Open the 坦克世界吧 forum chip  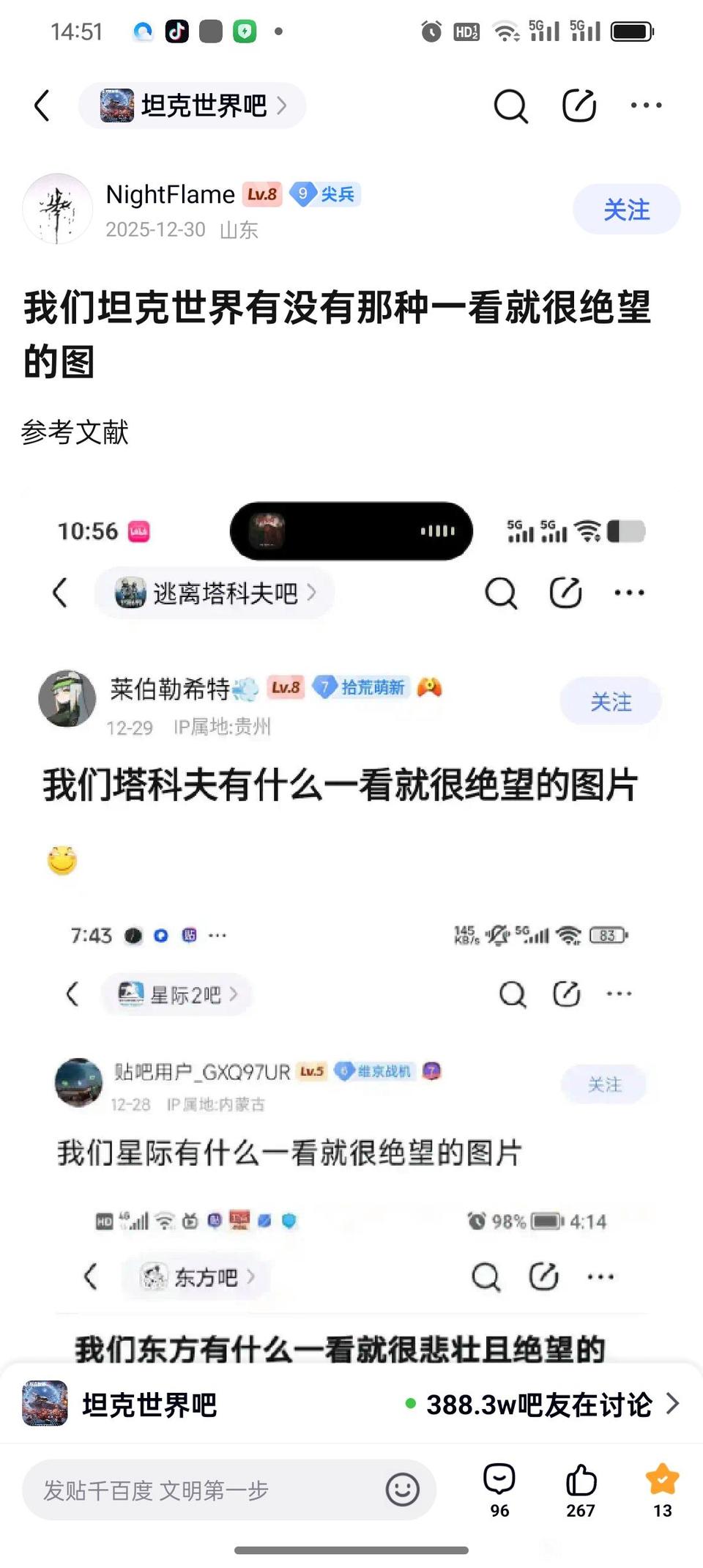(192, 106)
